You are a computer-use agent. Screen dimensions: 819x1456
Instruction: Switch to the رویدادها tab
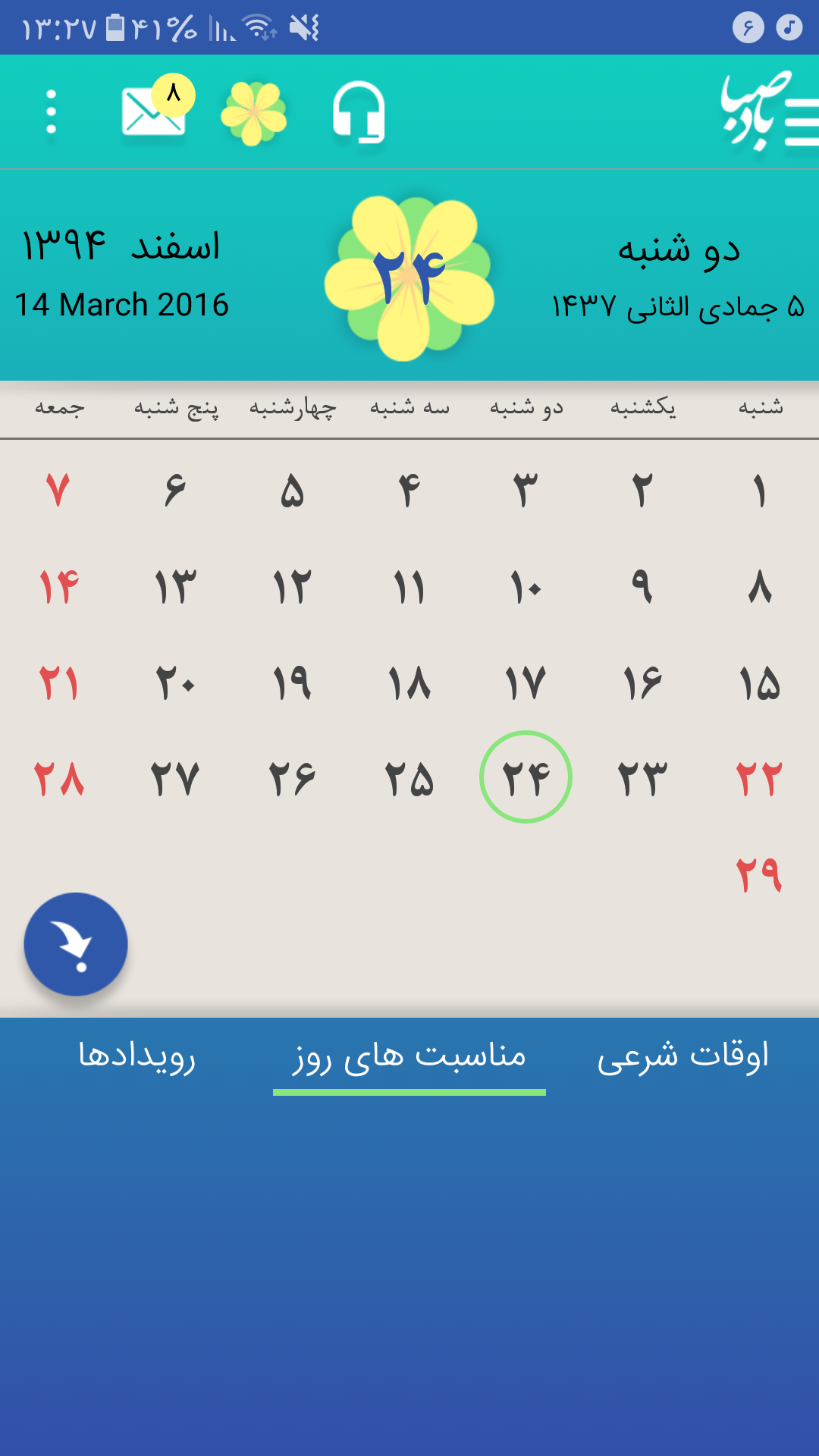136,1056
